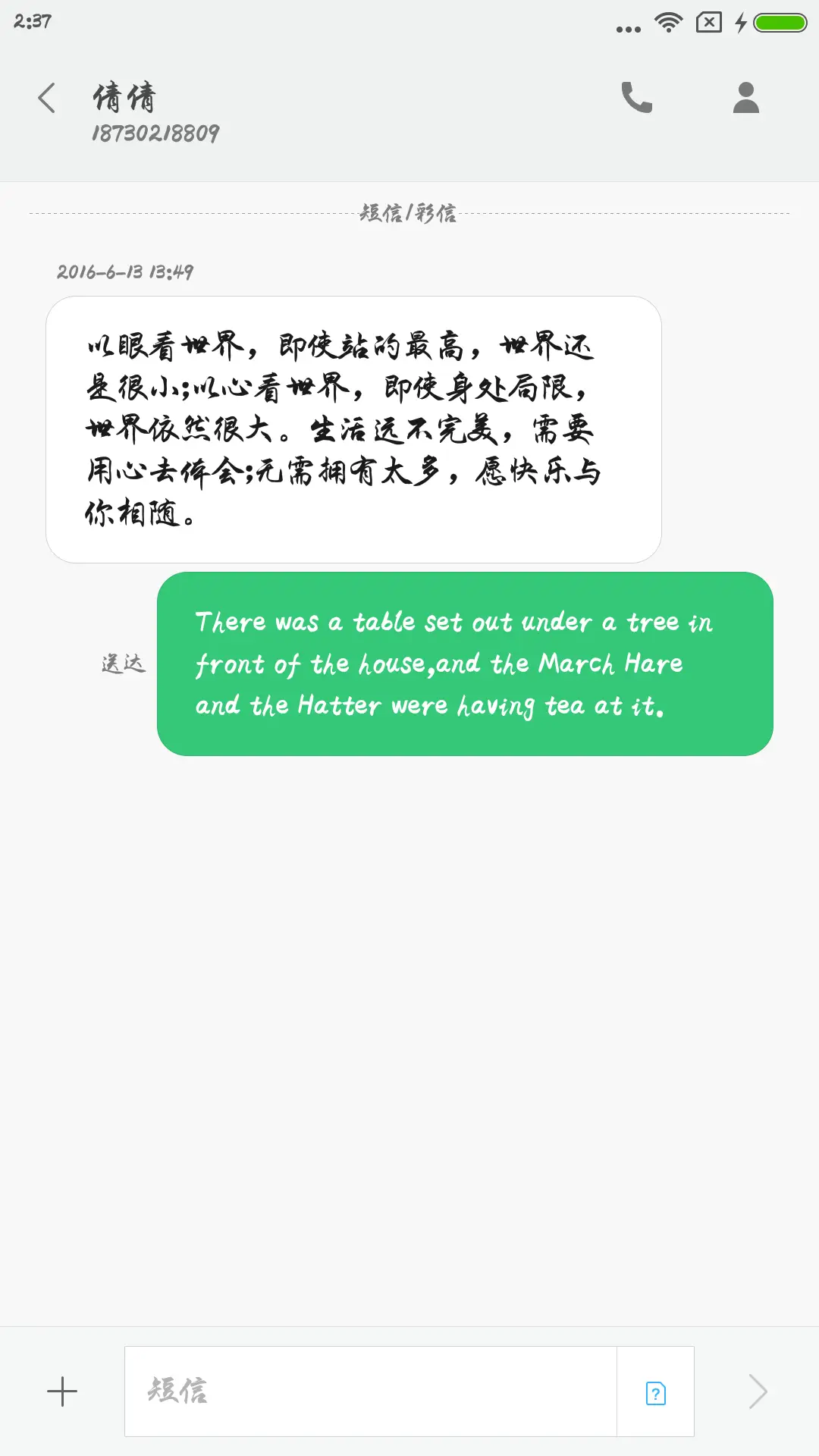Screen dimensions: 819x1456
Task: Tap the 送达 delivery status label
Action: pyautogui.click(x=124, y=663)
